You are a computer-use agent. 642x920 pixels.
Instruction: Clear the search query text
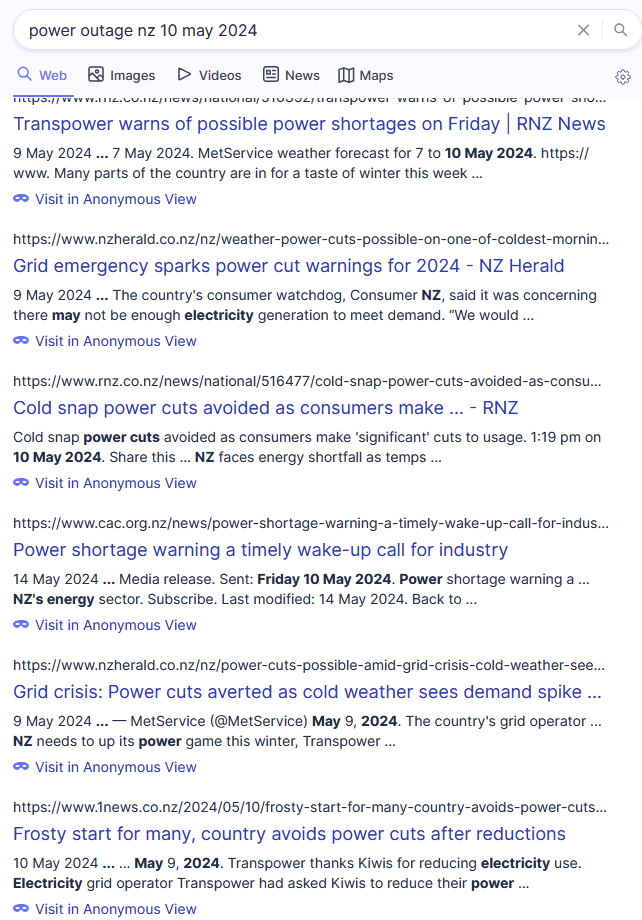pos(584,30)
